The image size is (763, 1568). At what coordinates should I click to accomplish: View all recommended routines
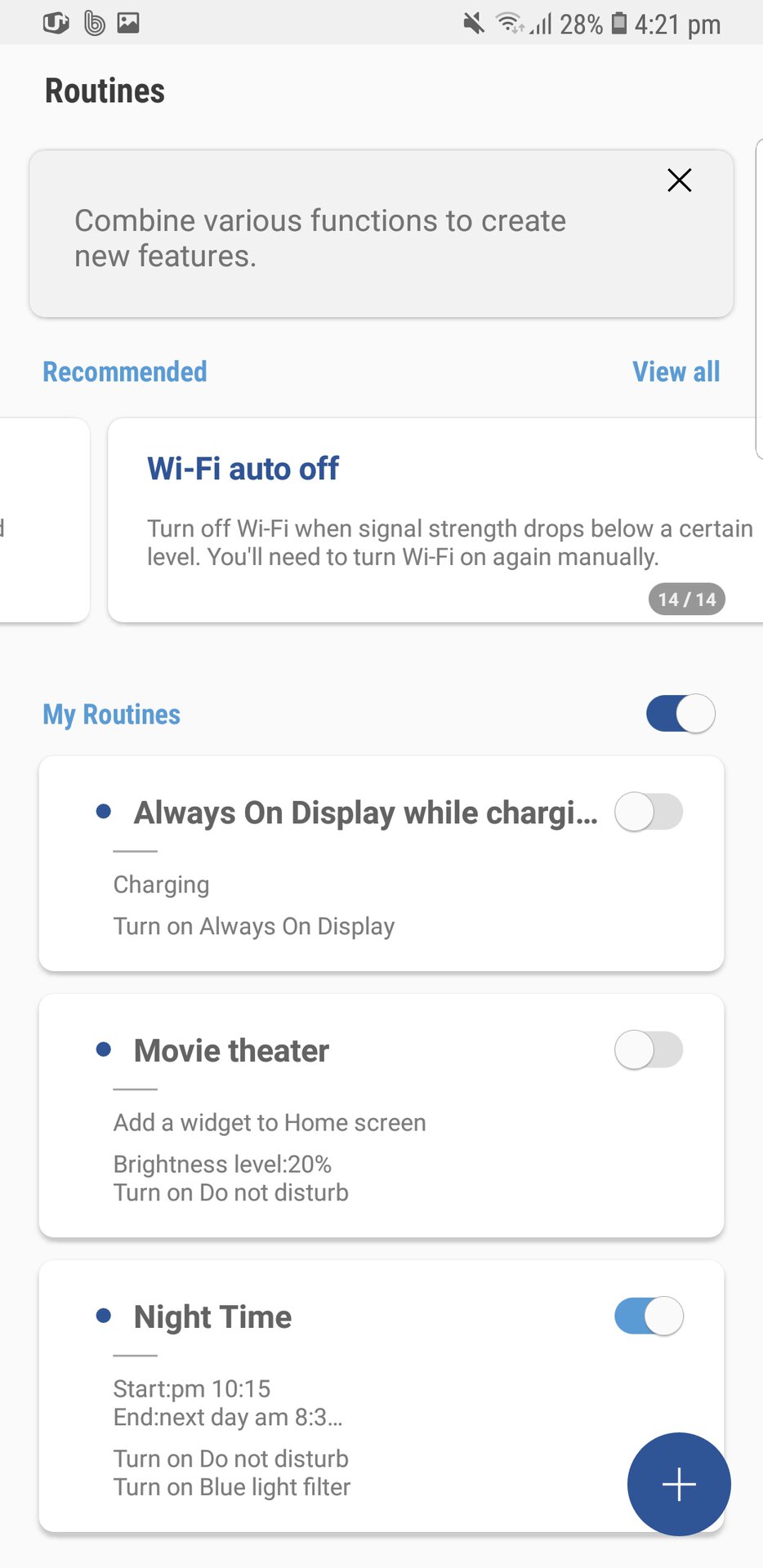pos(676,372)
